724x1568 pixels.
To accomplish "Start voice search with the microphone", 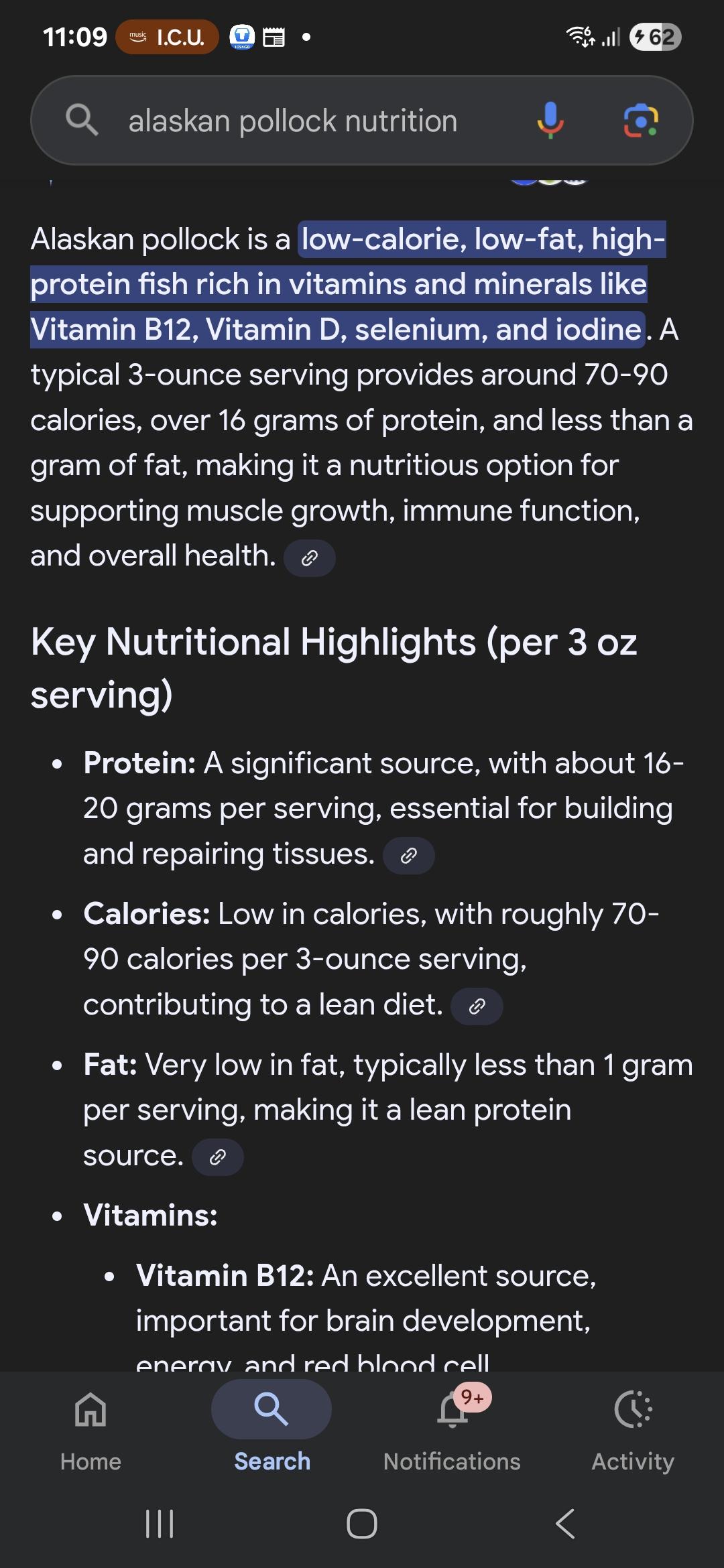I will [x=550, y=121].
